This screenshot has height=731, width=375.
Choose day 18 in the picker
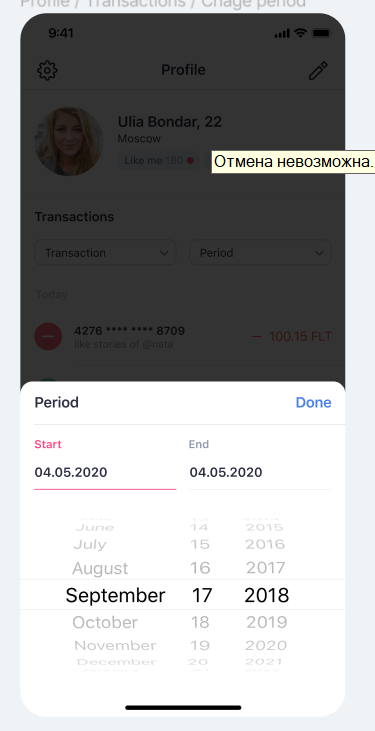[200, 622]
